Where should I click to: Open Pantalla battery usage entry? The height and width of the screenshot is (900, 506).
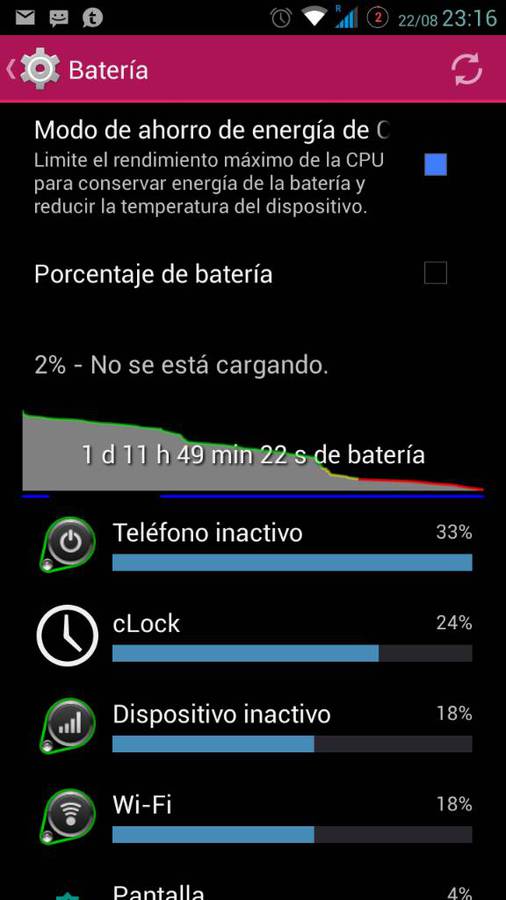point(253,885)
